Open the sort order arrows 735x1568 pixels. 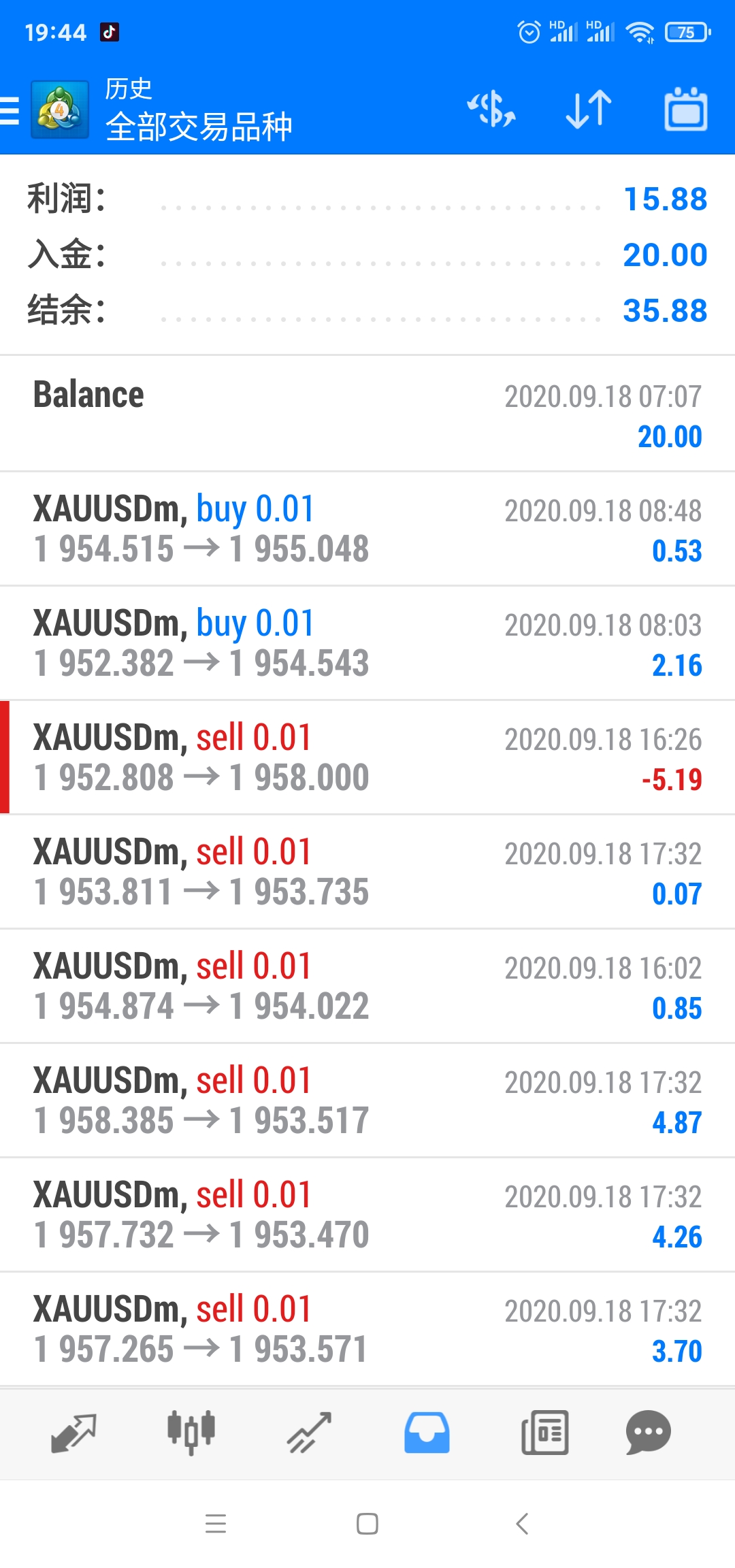point(589,109)
